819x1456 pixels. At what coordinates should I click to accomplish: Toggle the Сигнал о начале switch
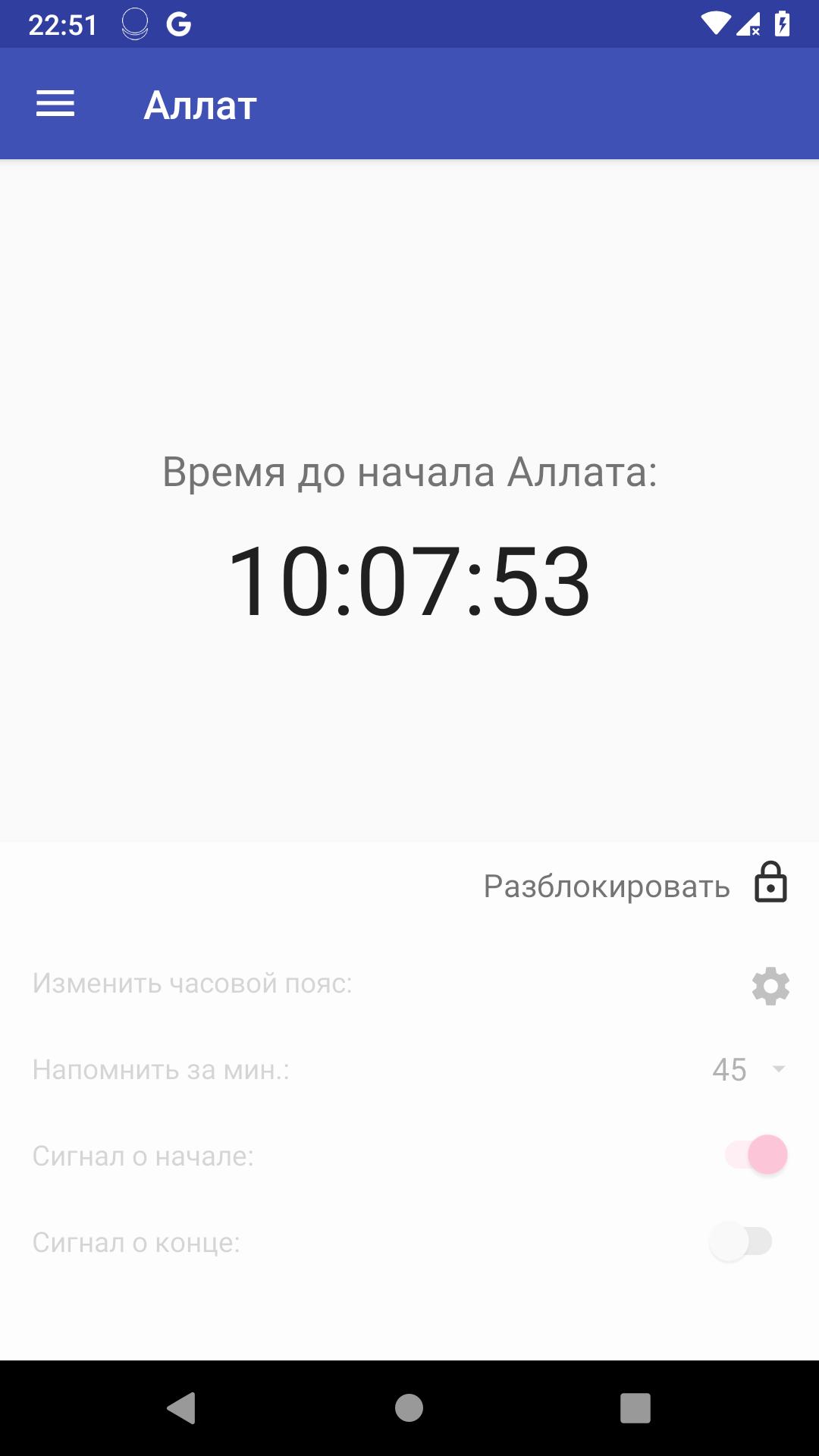click(756, 1155)
